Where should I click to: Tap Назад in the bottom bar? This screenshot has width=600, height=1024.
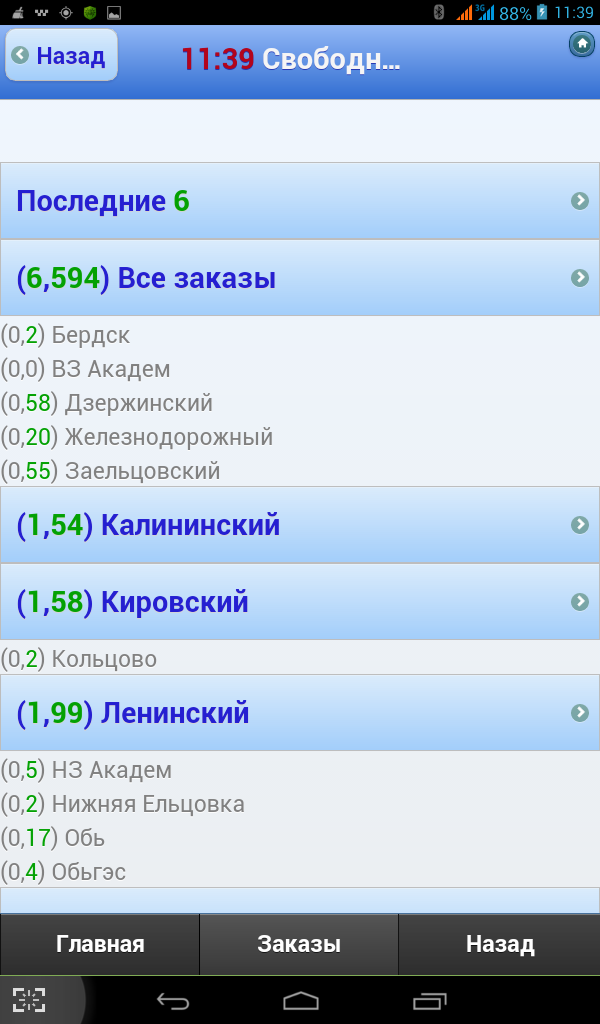(499, 944)
